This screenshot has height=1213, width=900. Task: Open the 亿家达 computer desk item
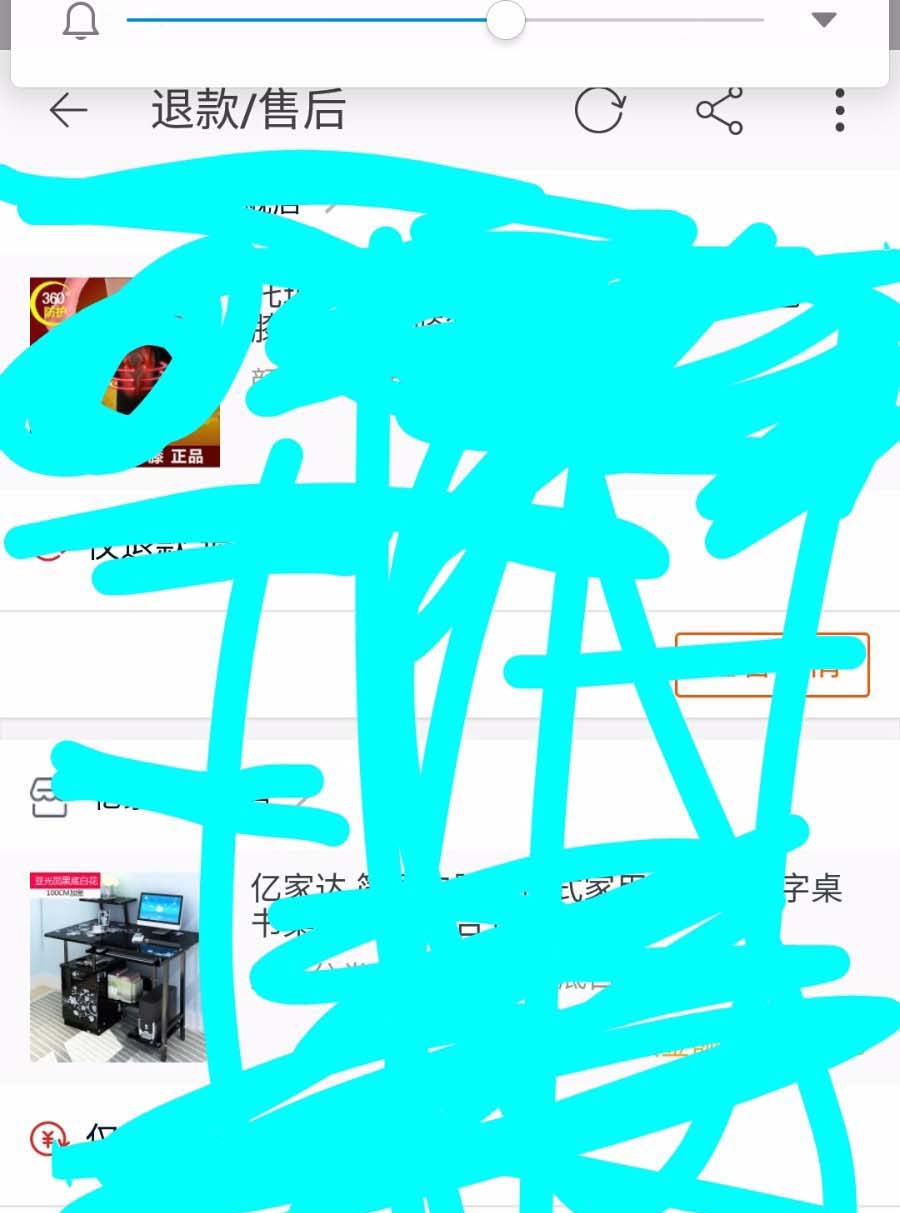[115, 966]
